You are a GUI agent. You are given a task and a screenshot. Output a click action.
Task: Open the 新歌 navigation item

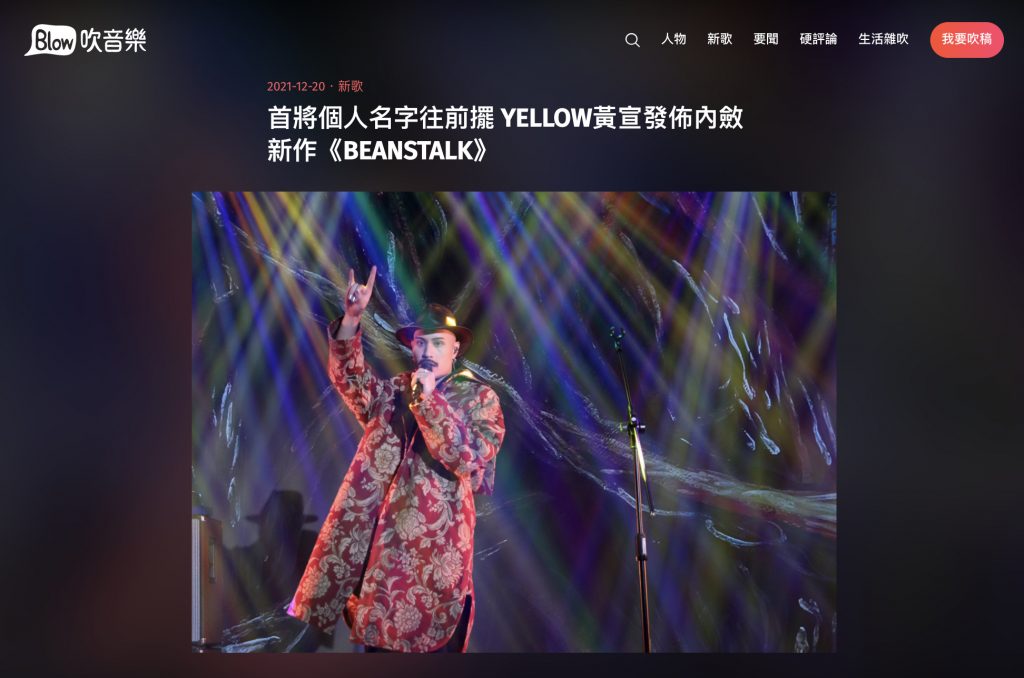[719, 39]
